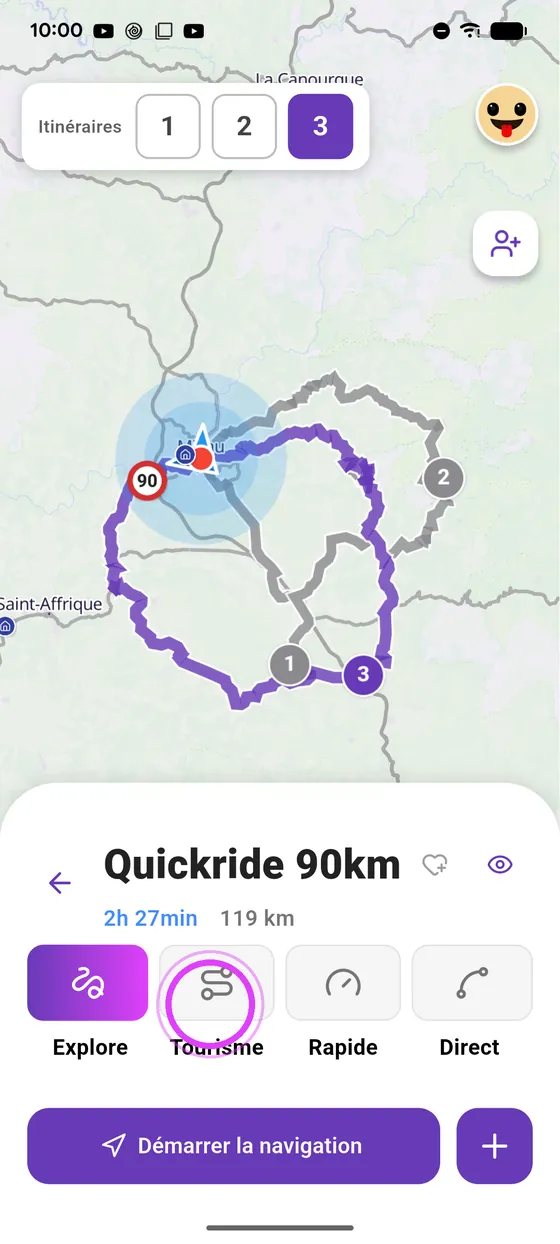Open the profile avatar emoji
This screenshot has width=560, height=1244.
tap(506, 114)
